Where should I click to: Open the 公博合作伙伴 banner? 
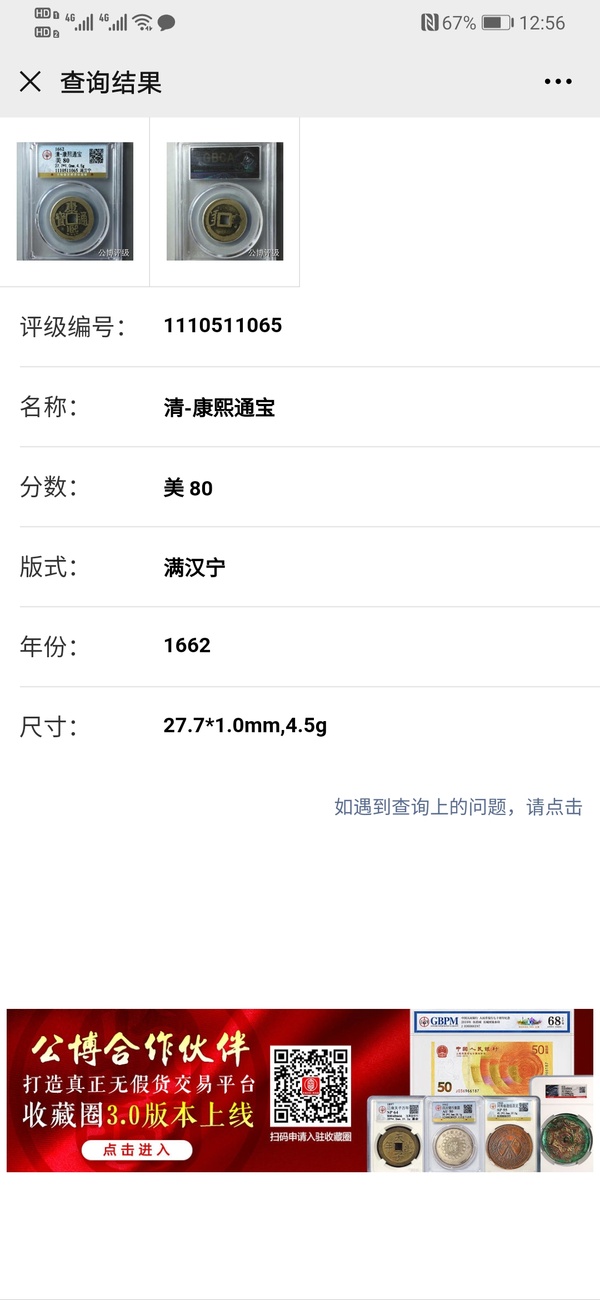(x=300, y=1090)
